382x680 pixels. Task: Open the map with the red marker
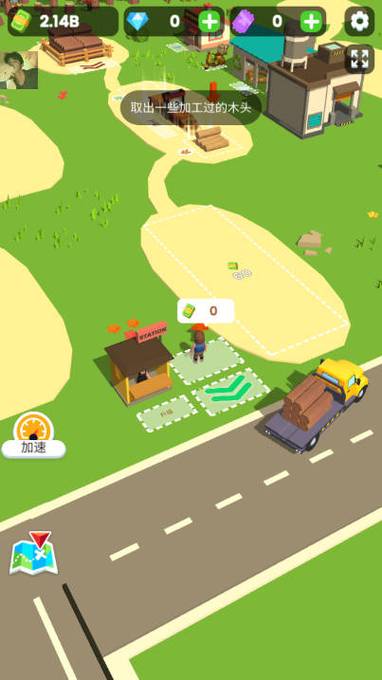(x=33, y=553)
